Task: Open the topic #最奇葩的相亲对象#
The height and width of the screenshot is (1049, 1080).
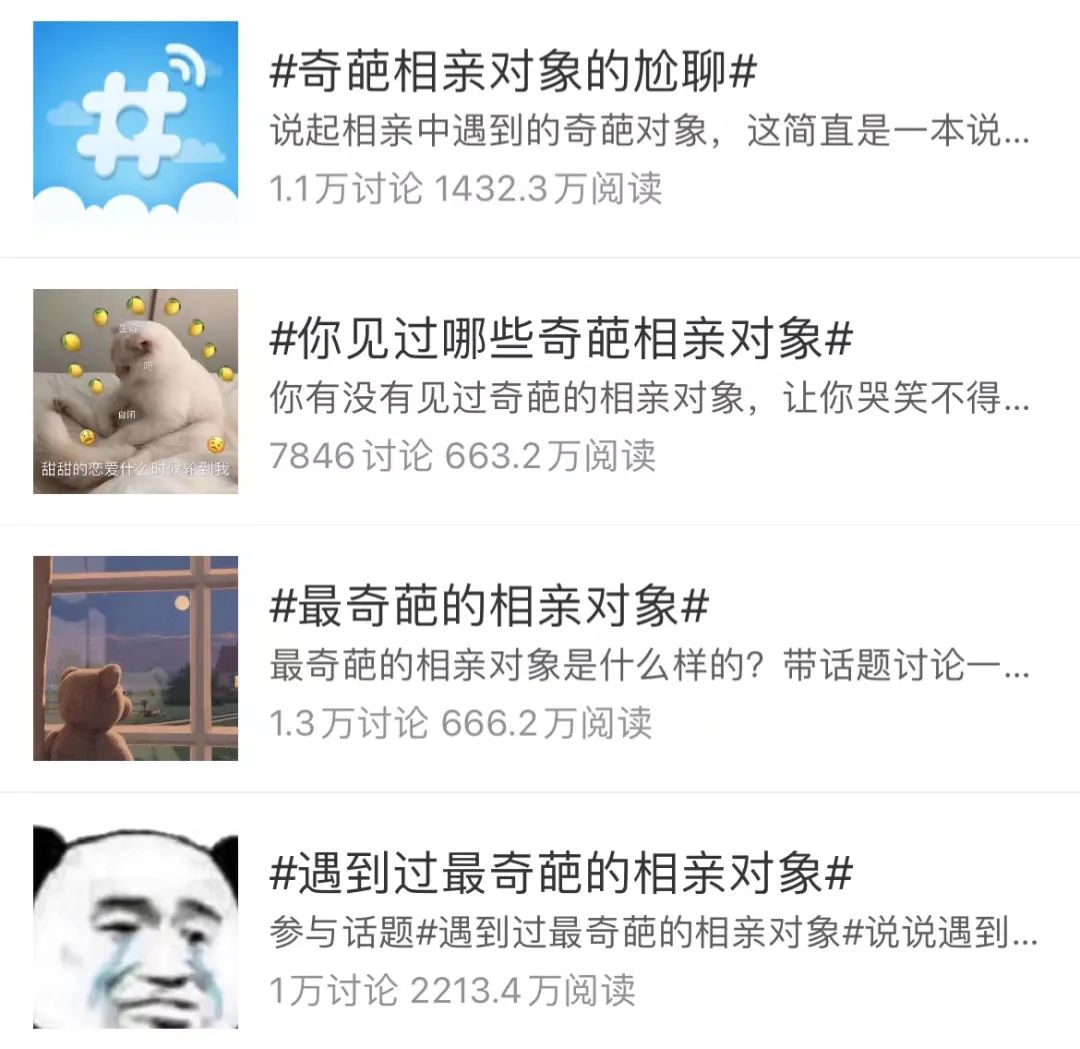Action: point(490,608)
